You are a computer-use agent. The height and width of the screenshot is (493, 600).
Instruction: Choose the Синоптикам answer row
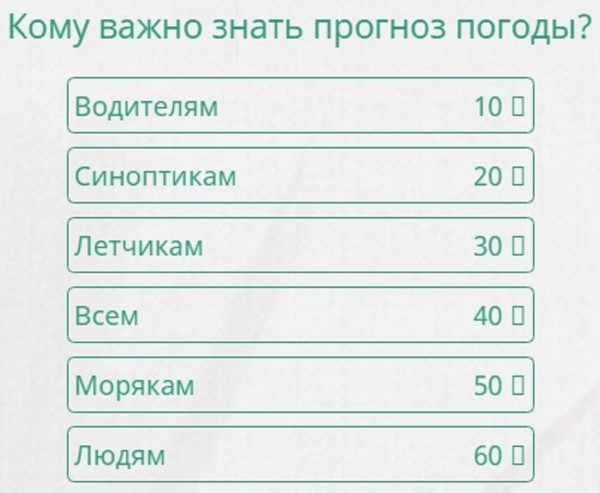(x=300, y=176)
